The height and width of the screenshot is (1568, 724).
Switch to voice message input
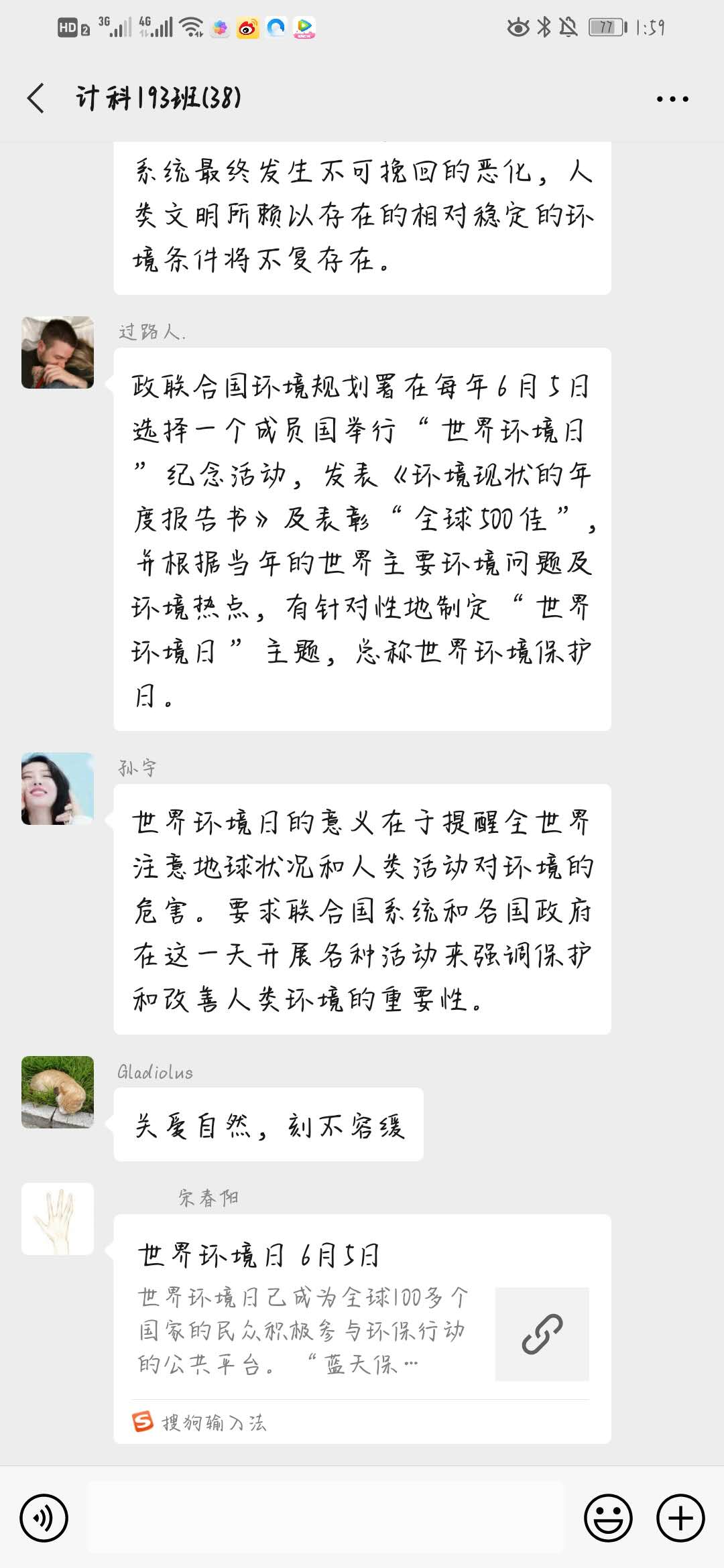click(44, 1518)
